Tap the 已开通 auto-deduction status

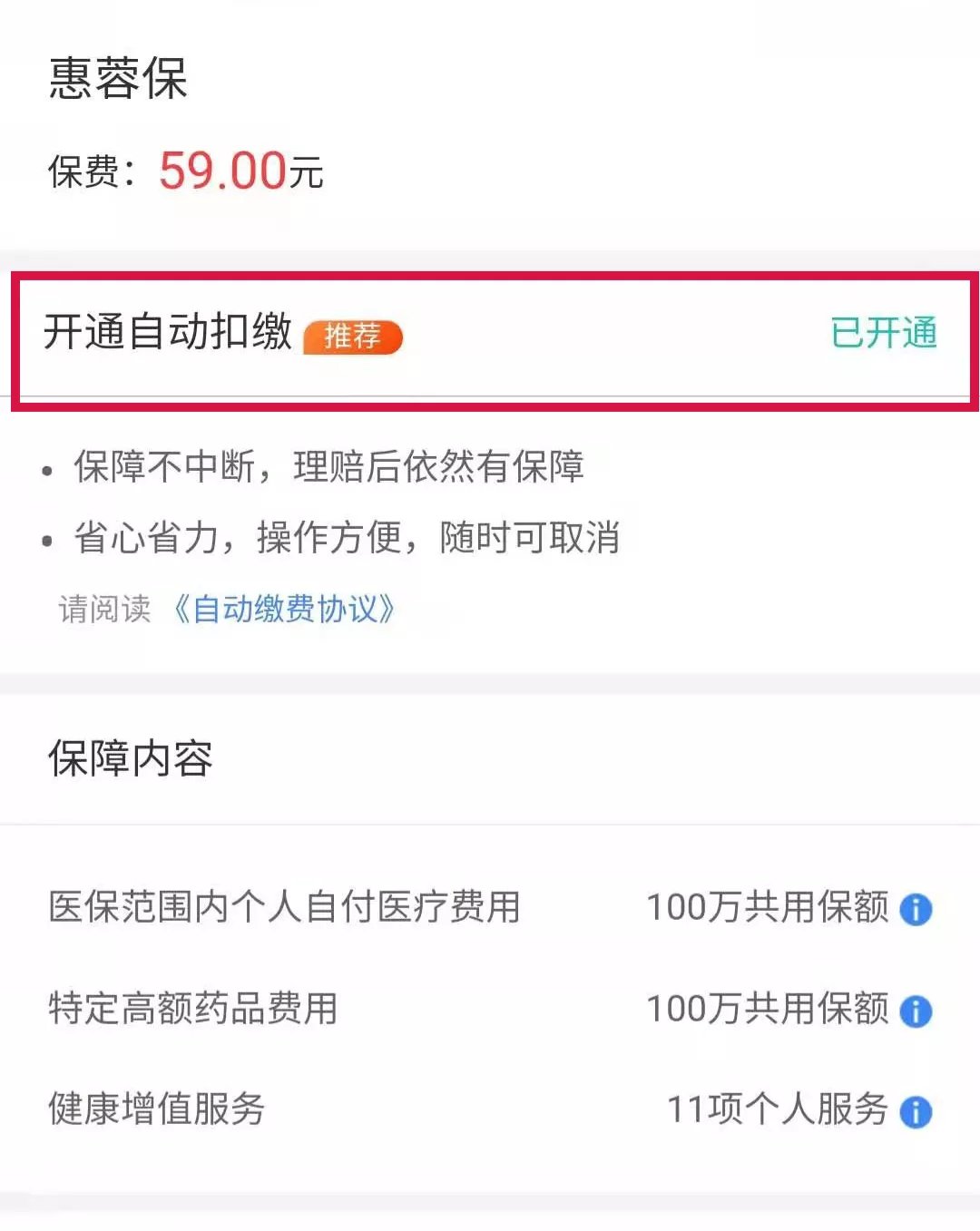click(x=883, y=333)
